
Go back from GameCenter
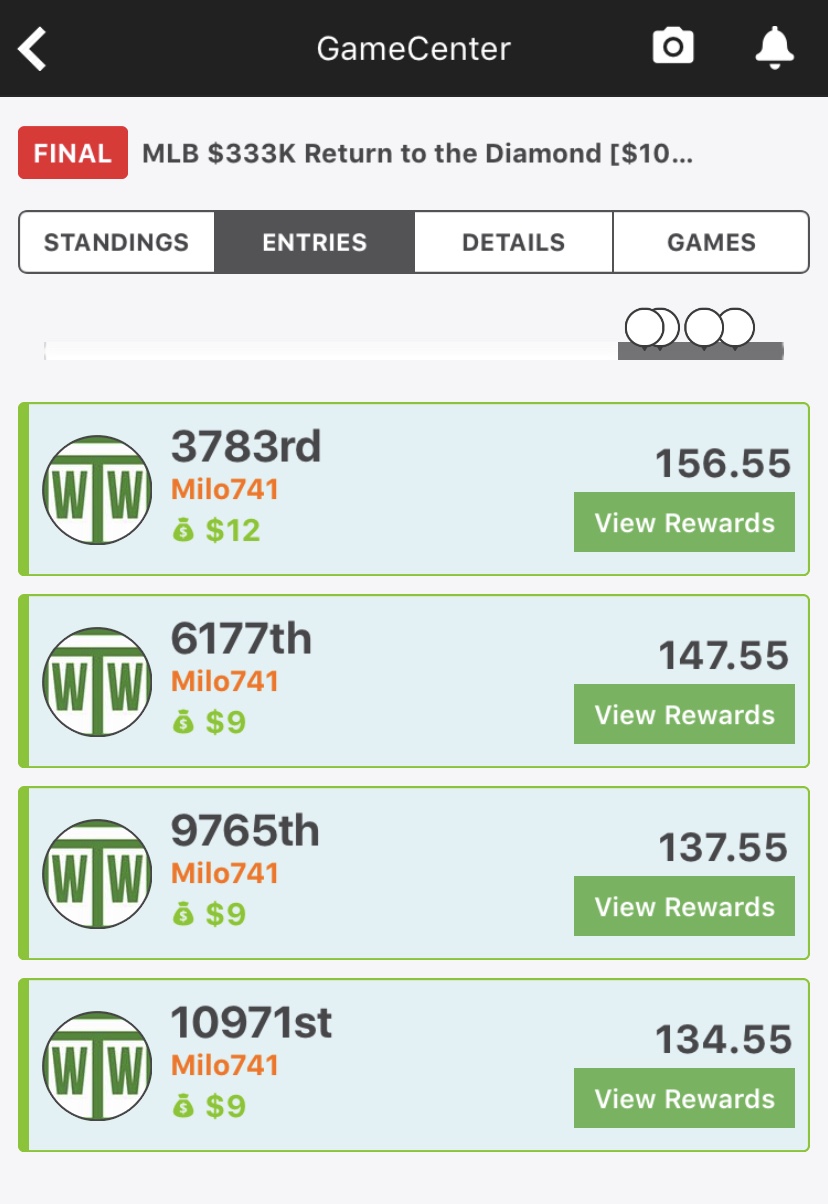(33, 48)
